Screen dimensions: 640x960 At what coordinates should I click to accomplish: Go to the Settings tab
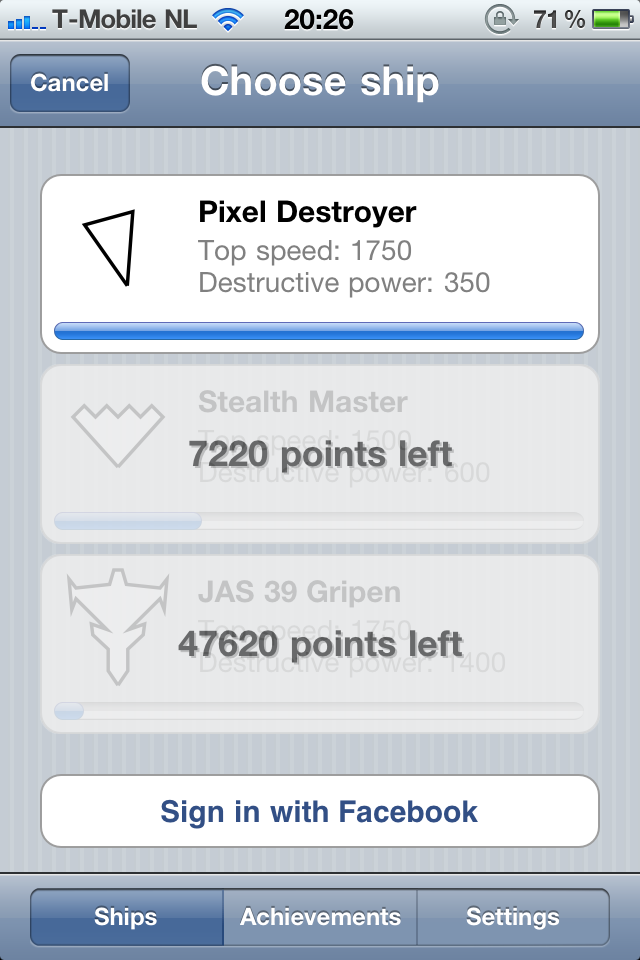pyautogui.click(x=512, y=917)
